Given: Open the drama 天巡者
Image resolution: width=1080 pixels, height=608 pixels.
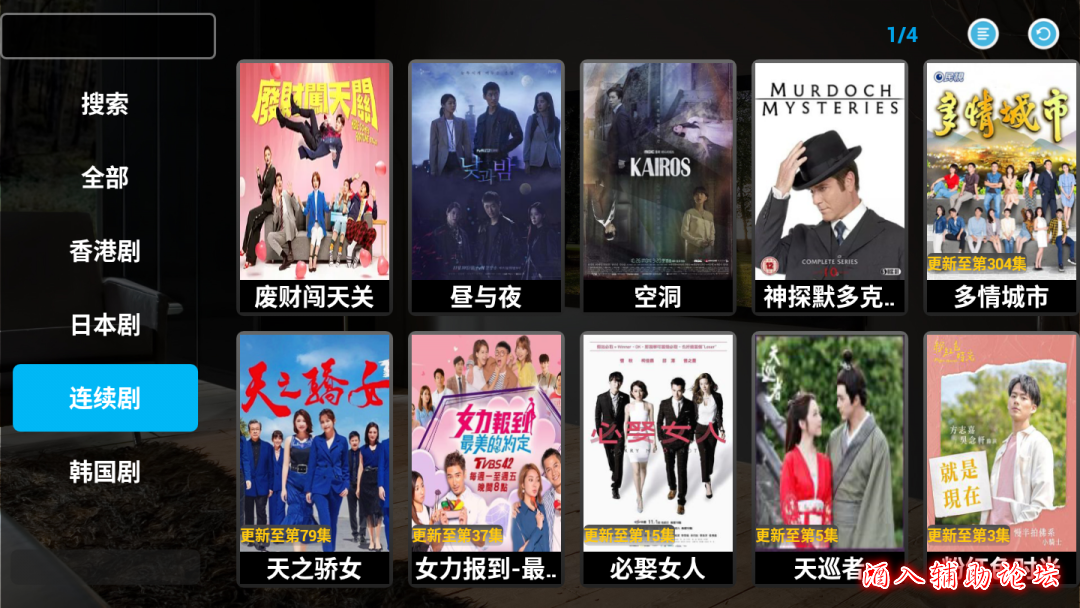Looking at the screenshot, I should click(830, 458).
